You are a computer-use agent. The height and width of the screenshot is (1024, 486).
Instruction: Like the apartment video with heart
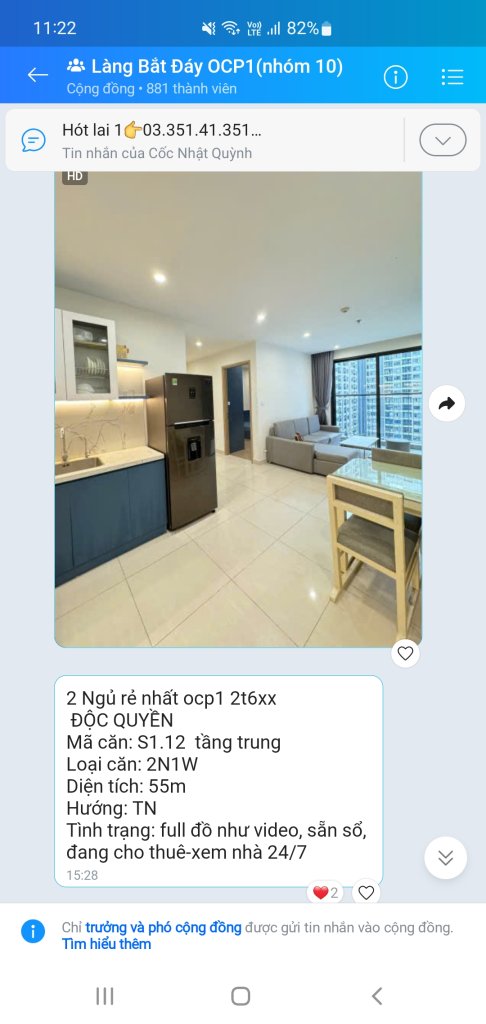click(x=405, y=653)
